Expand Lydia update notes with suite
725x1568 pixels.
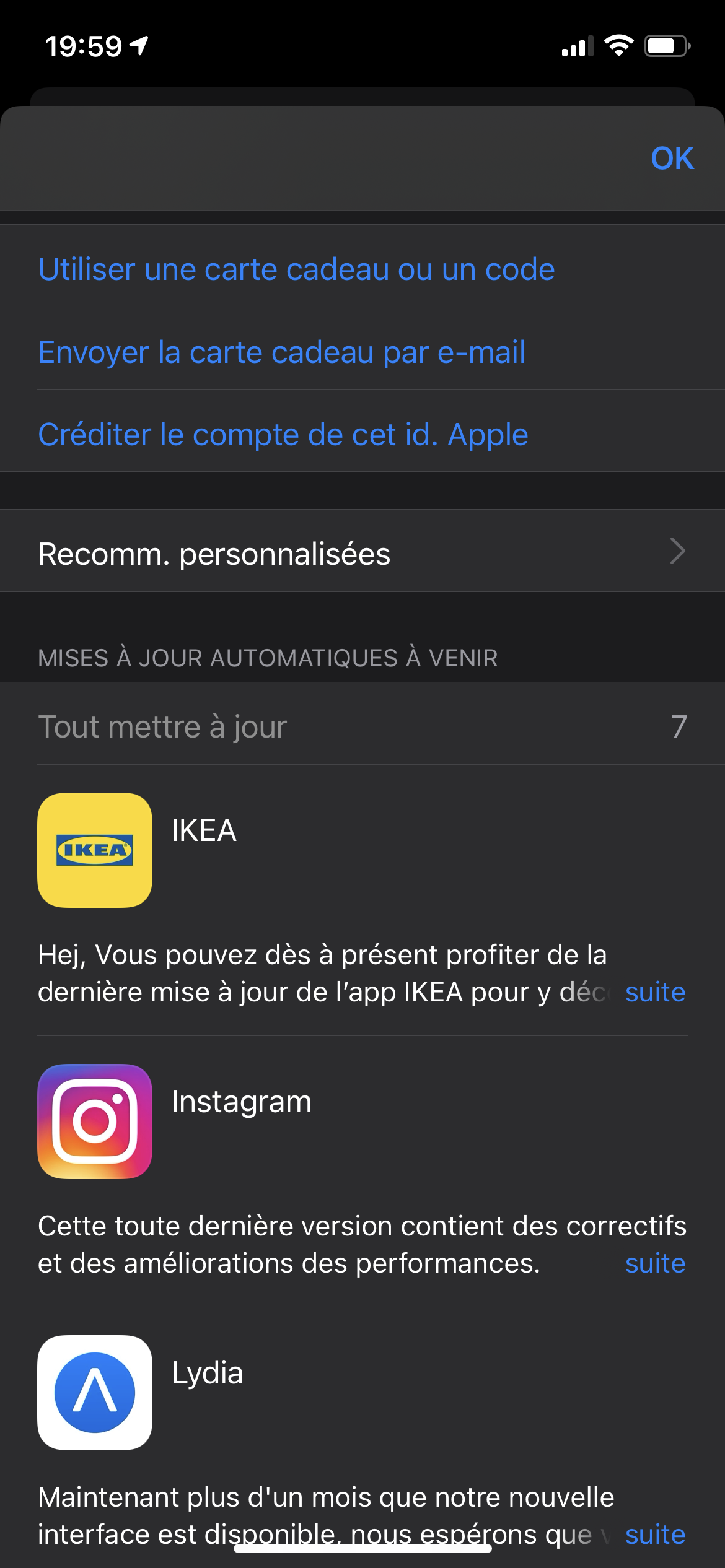[655, 1535]
